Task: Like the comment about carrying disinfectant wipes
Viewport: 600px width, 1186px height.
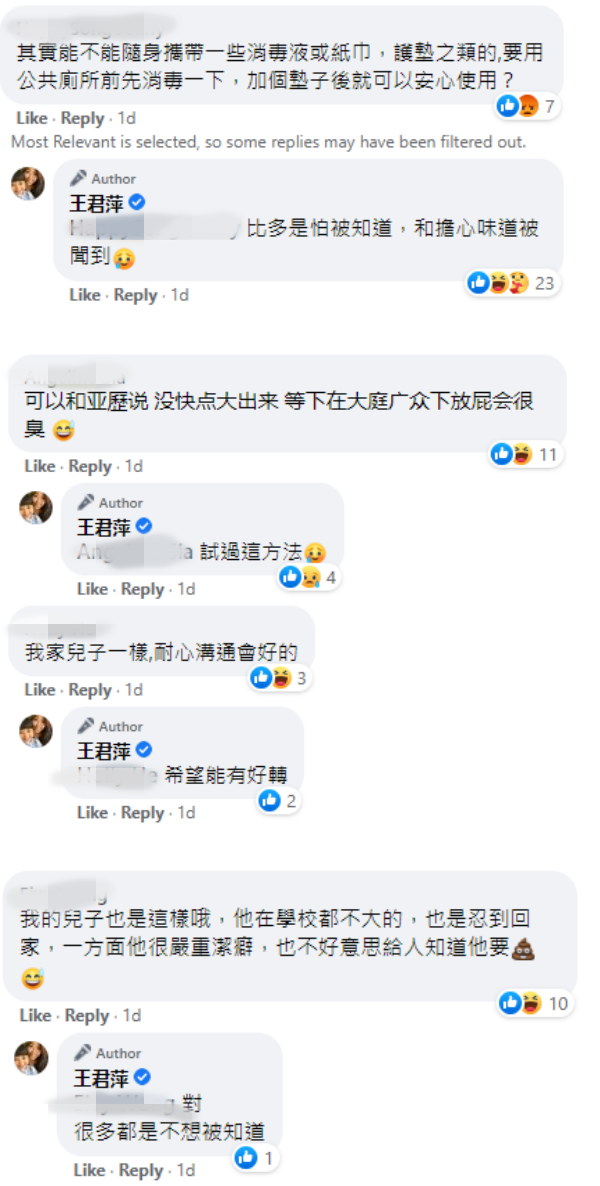Action: [x=32, y=118]
